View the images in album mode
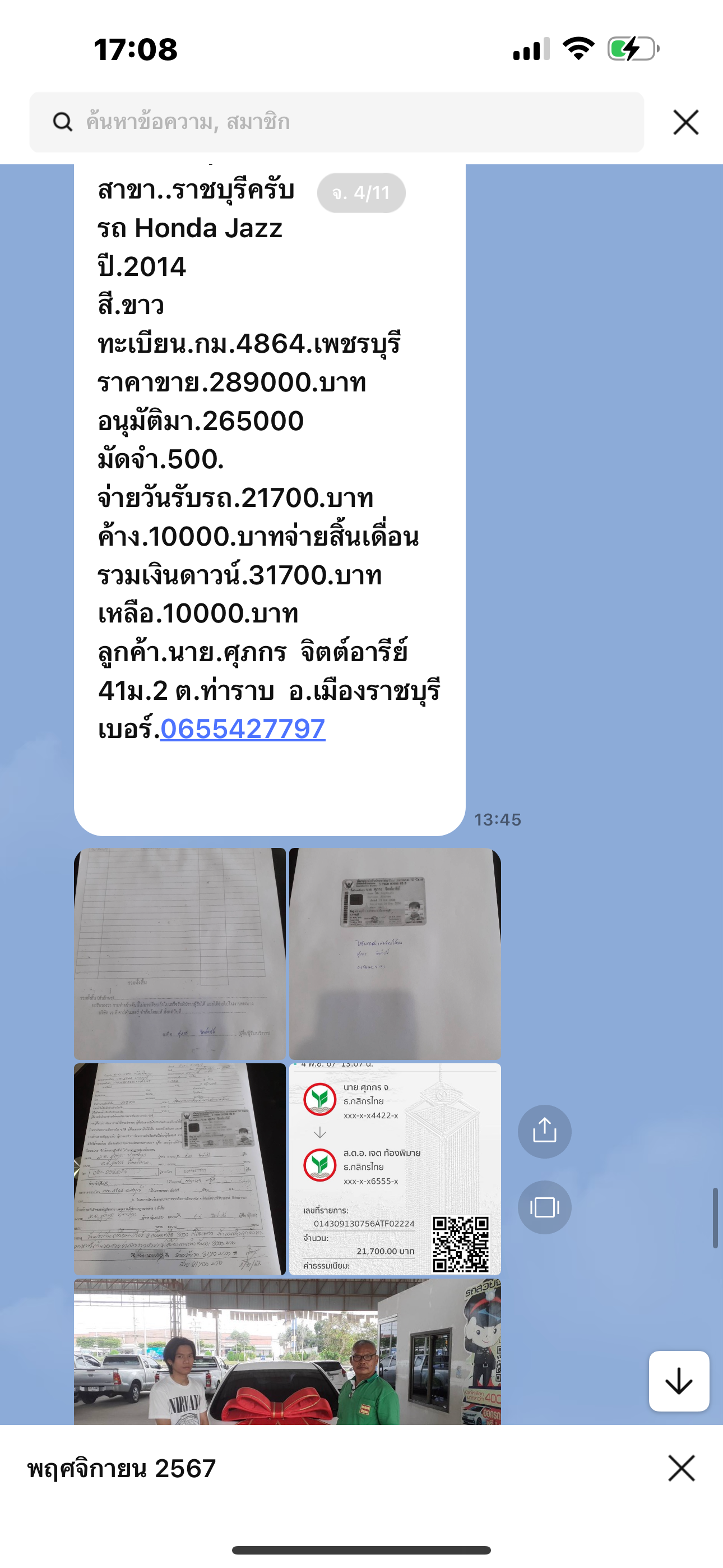The height and width of the screenshot is (1568, 723). coord(545,1207)
